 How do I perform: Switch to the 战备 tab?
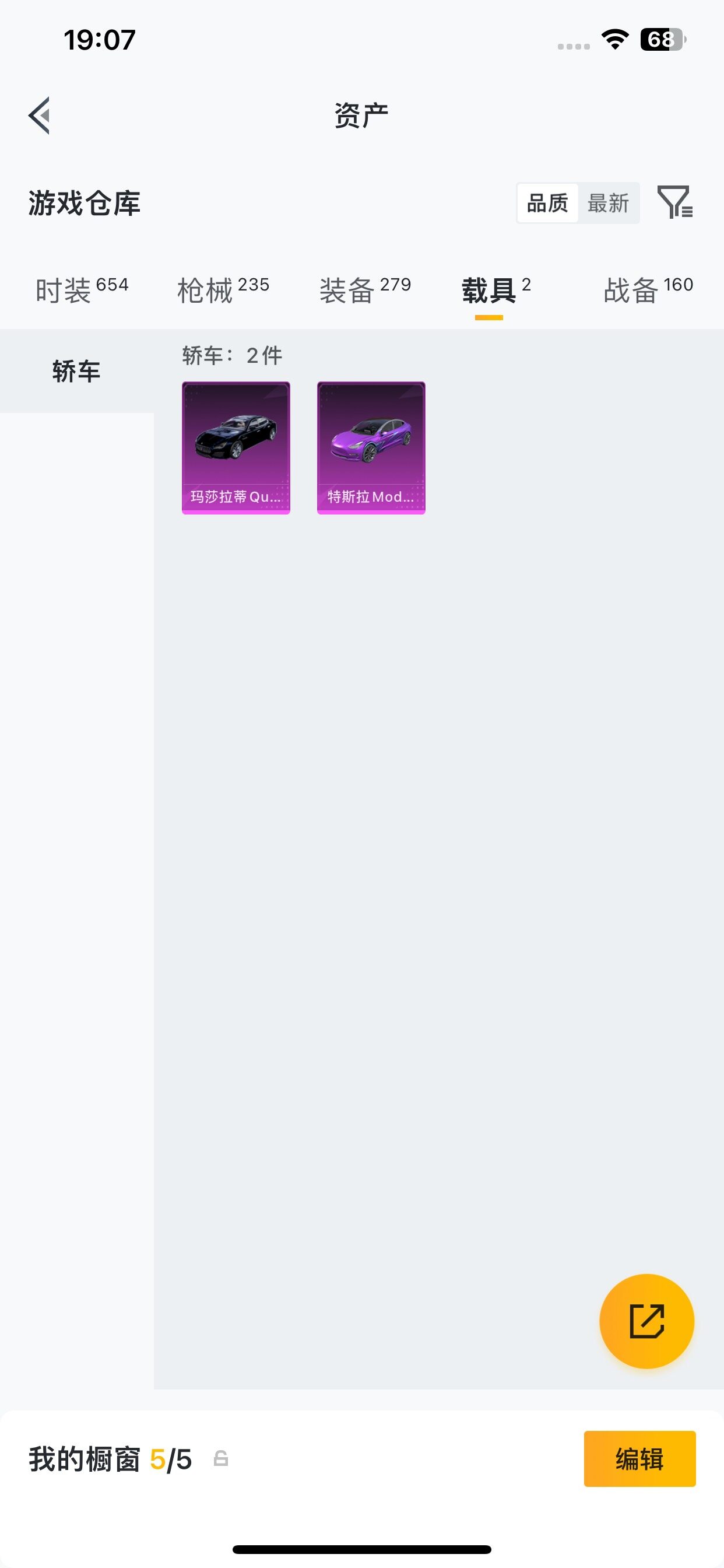pyautogui.click(x=649, y=290)
